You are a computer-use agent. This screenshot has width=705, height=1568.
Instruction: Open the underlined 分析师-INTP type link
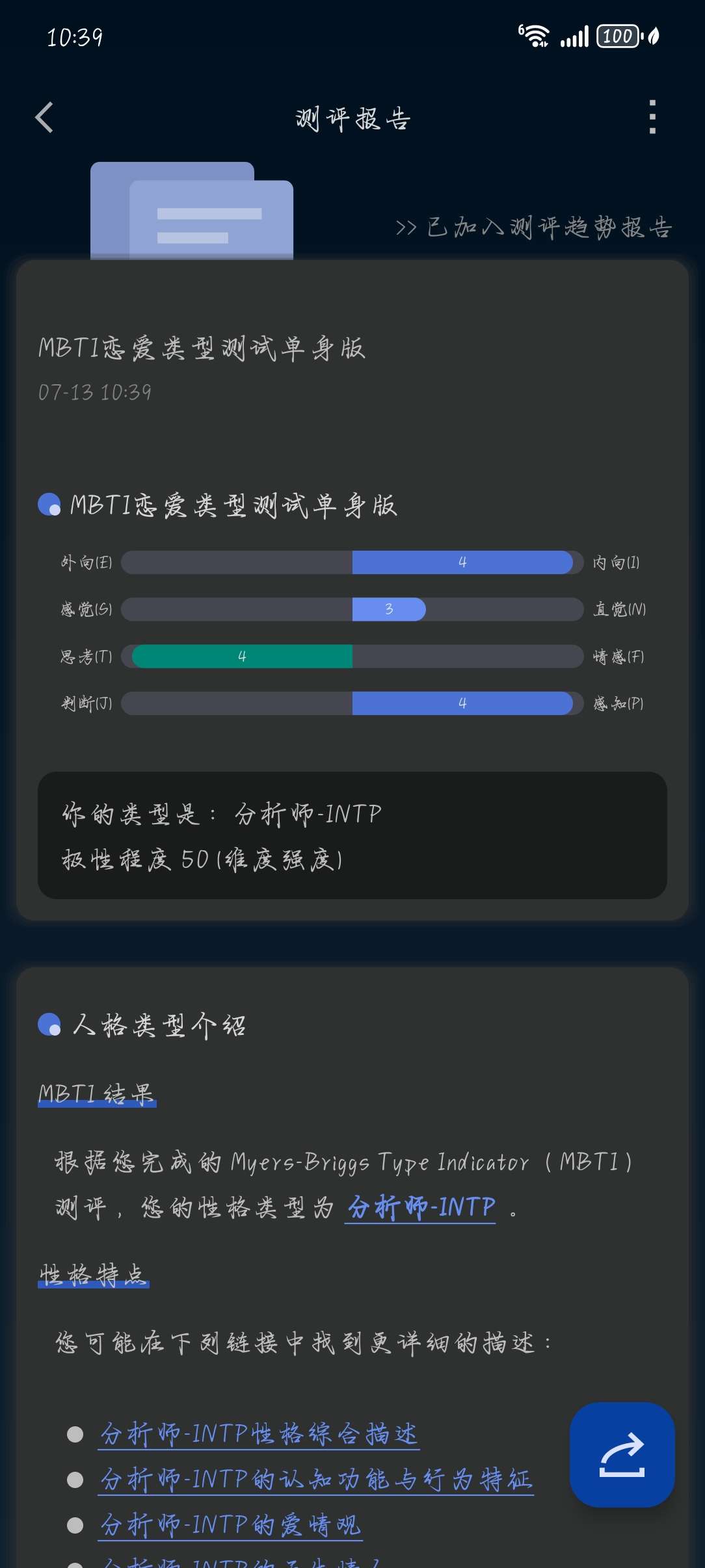[x=421, y=1208]
